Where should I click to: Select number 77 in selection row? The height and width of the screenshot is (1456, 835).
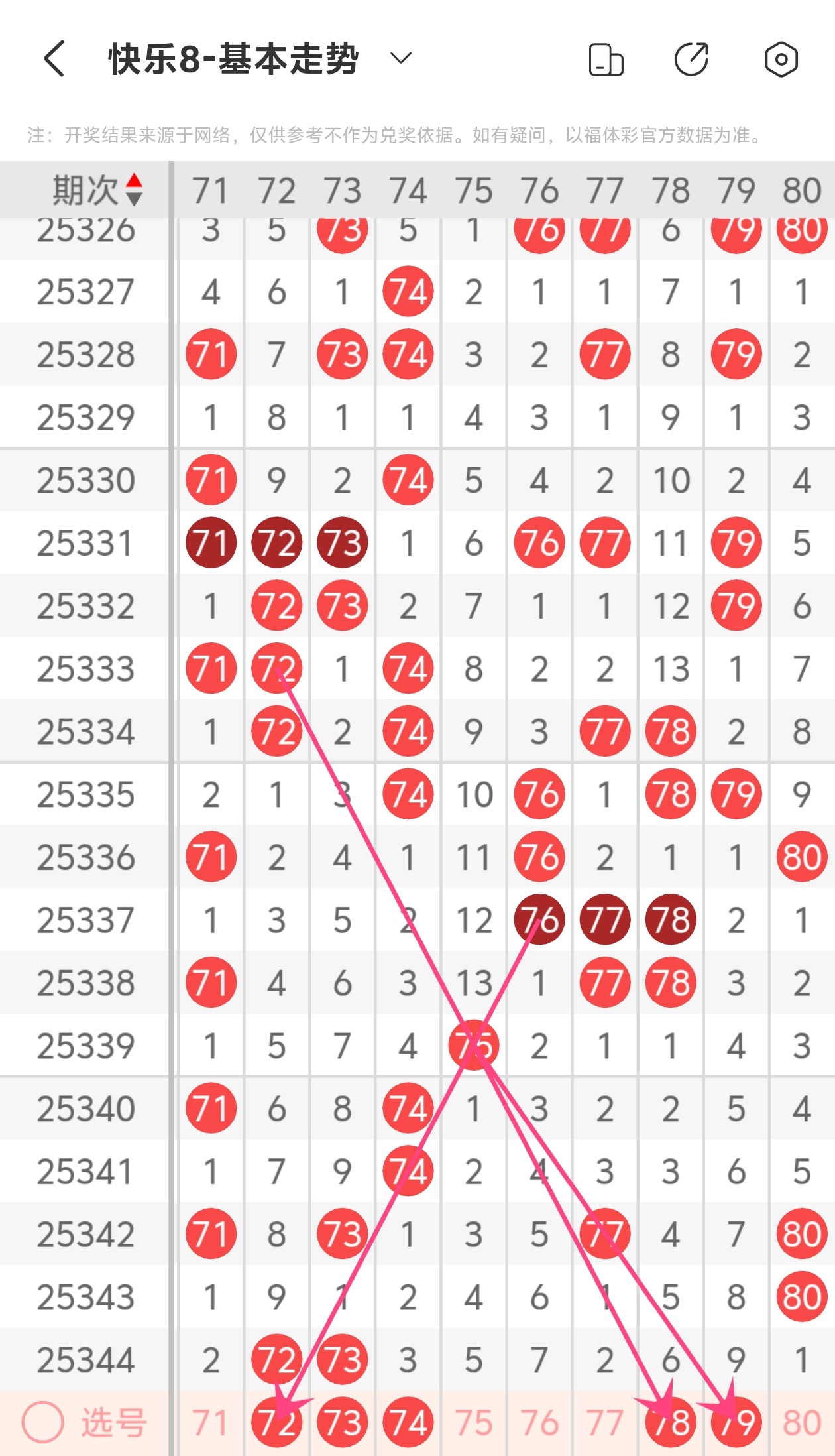[604, 1423]
